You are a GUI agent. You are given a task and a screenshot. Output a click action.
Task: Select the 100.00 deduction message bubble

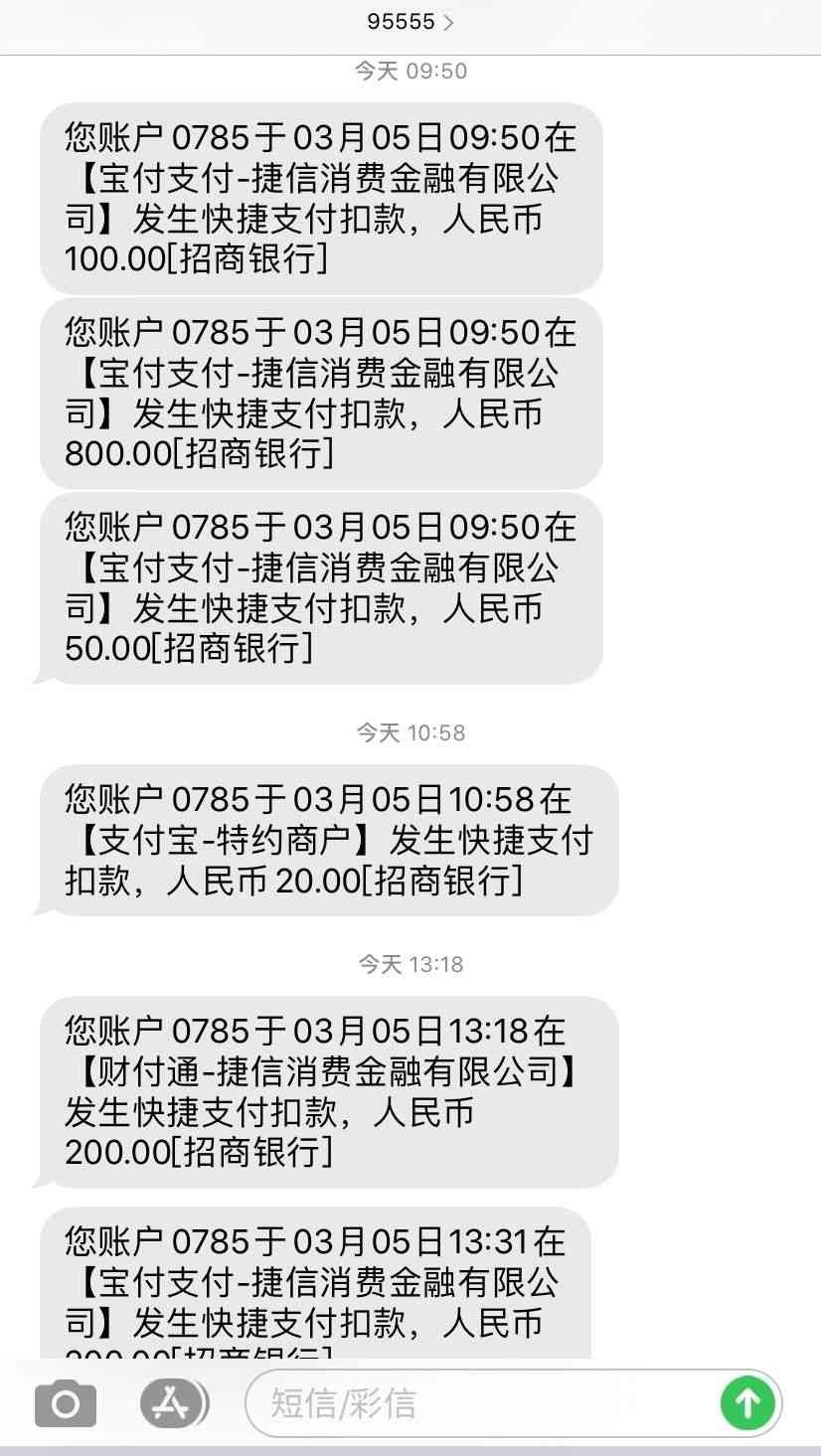click(320, 199)
